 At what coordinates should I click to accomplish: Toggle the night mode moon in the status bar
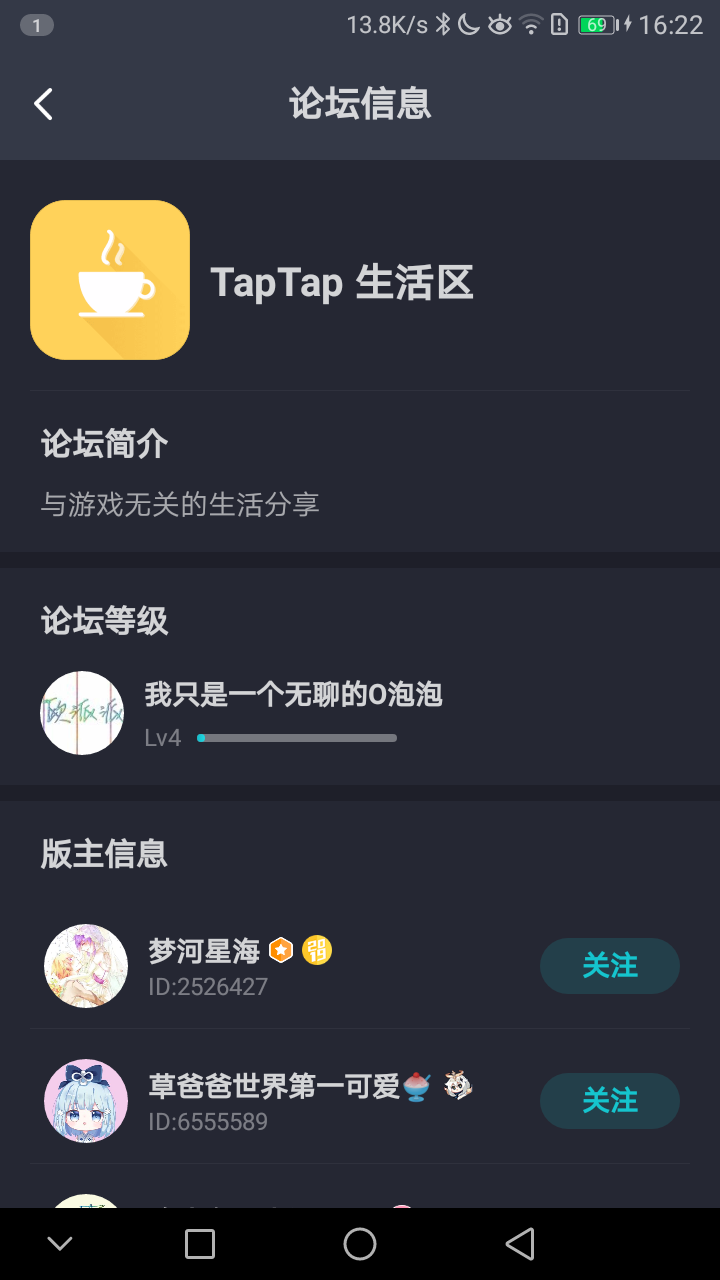[468, 24]
